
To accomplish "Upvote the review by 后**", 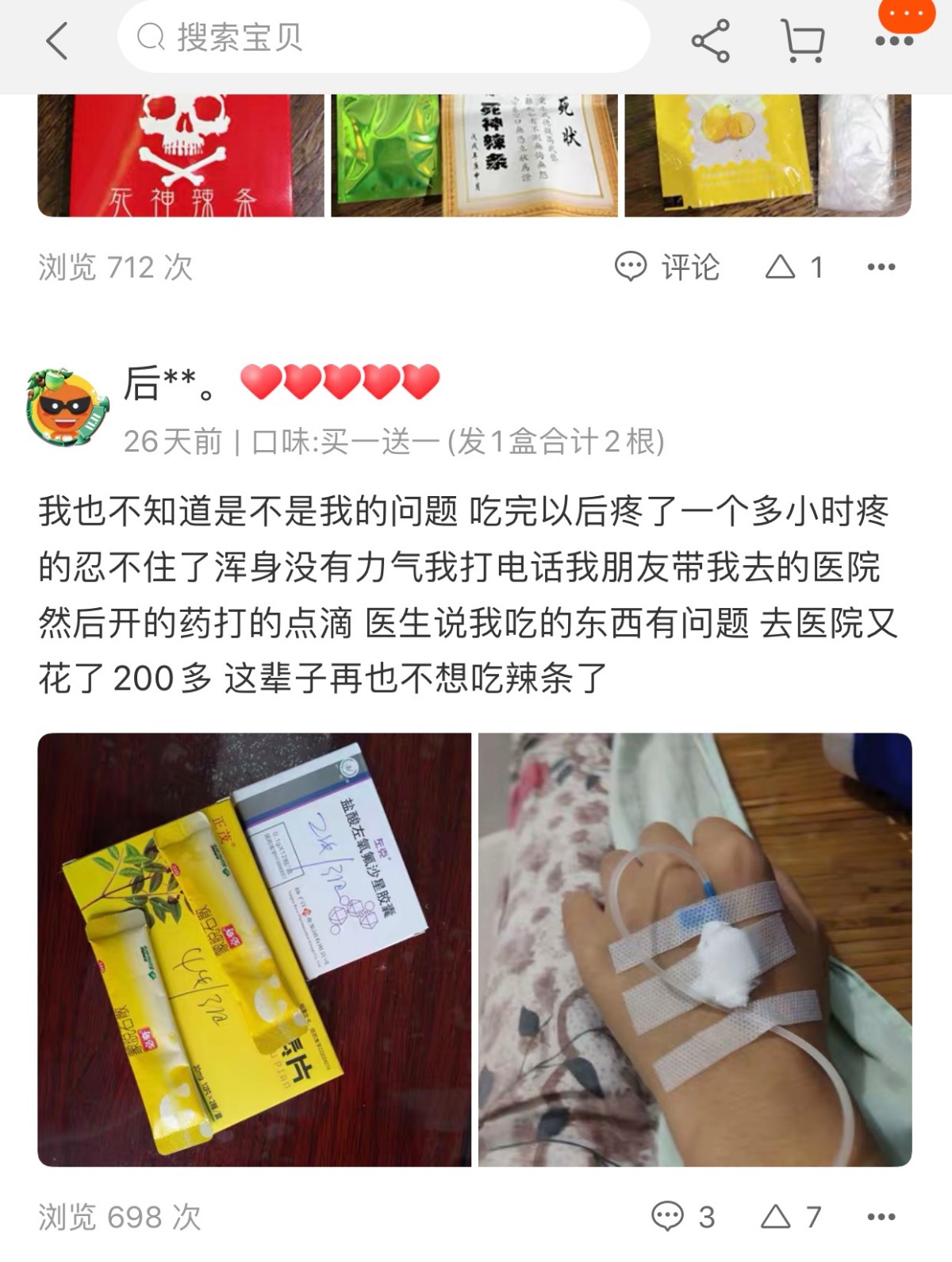I will [x=789, y=1216].
